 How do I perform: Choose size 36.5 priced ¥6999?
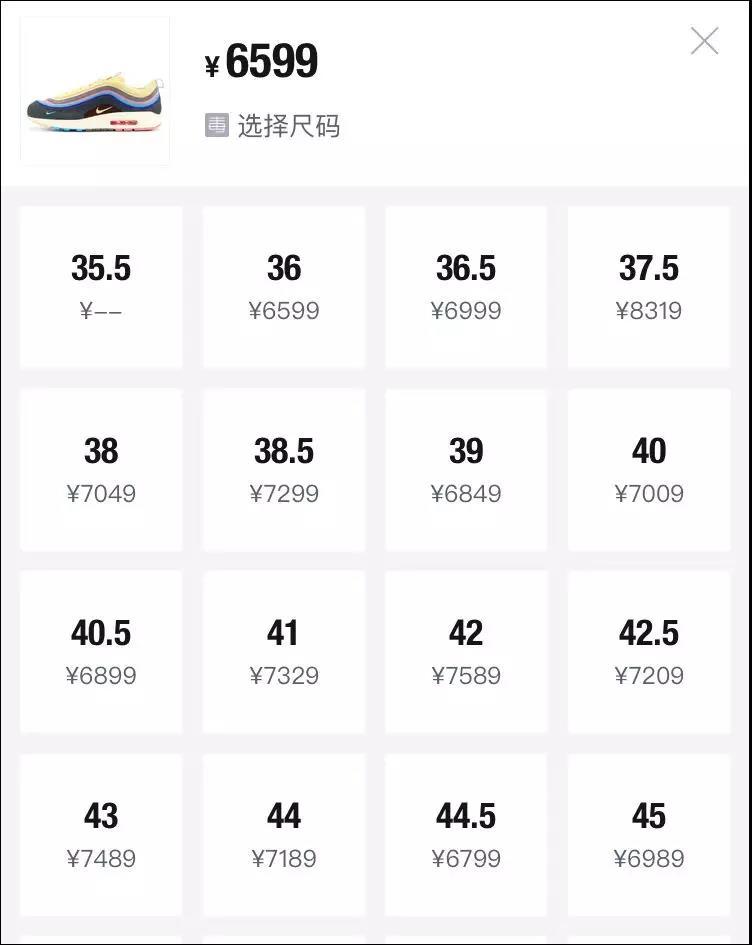tap(466, 288)
